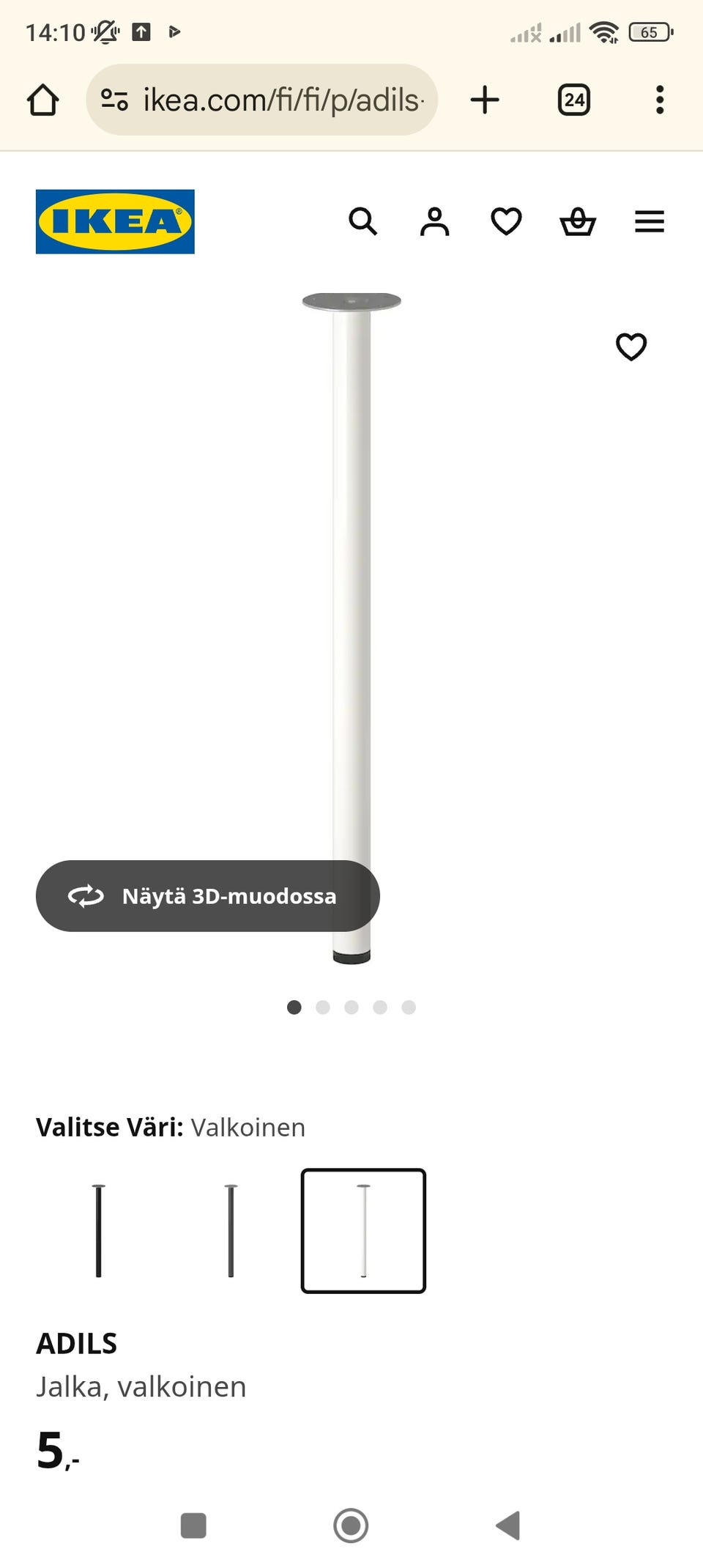Open the tab switcher showing 24 tabs

tap(574, 100)
